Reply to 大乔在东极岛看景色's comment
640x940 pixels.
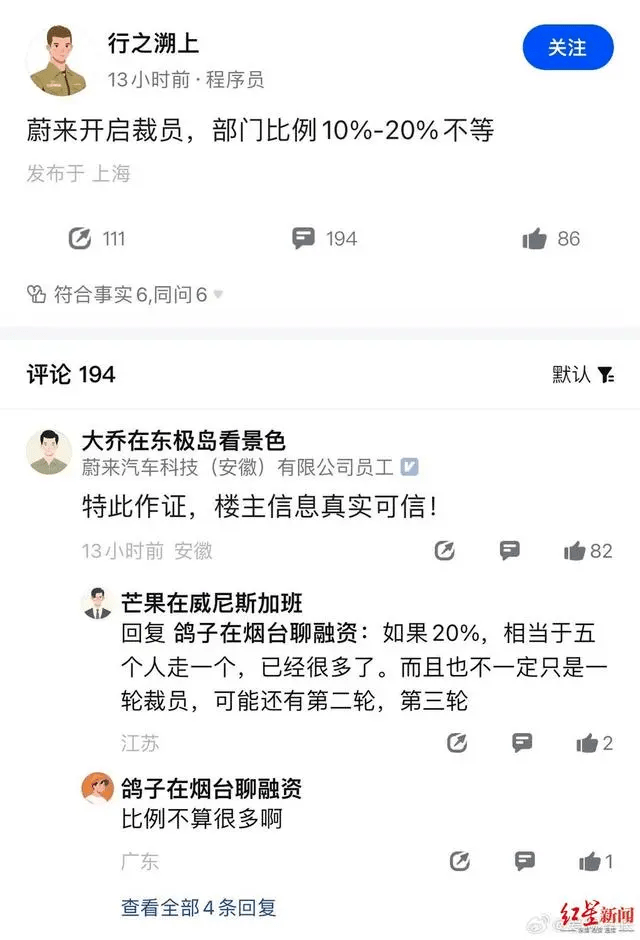tap(509, 551)
